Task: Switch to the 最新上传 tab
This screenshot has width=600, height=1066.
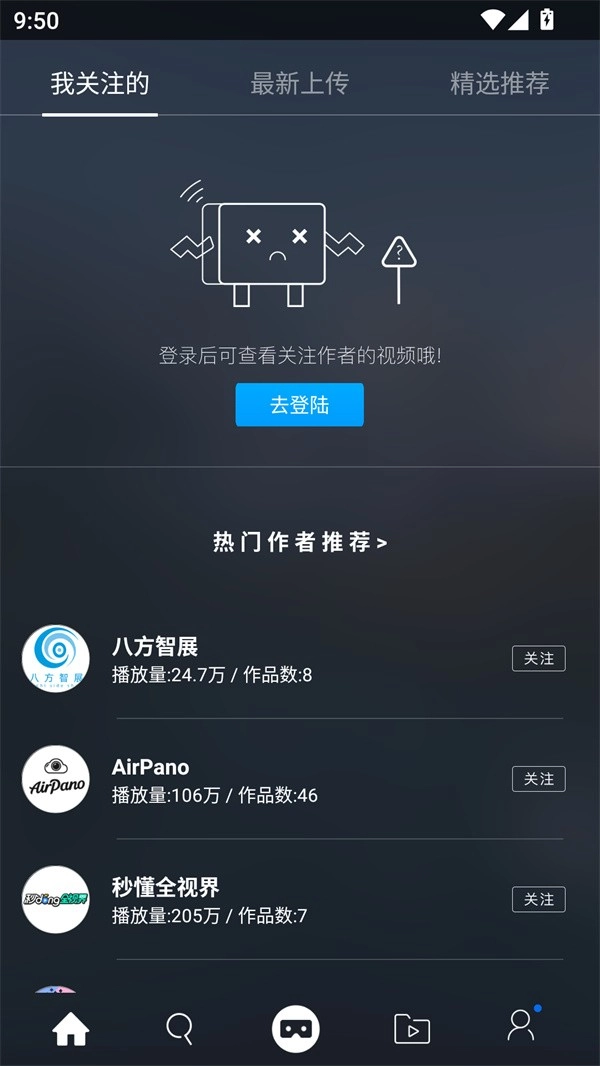Action: [299, 83]
